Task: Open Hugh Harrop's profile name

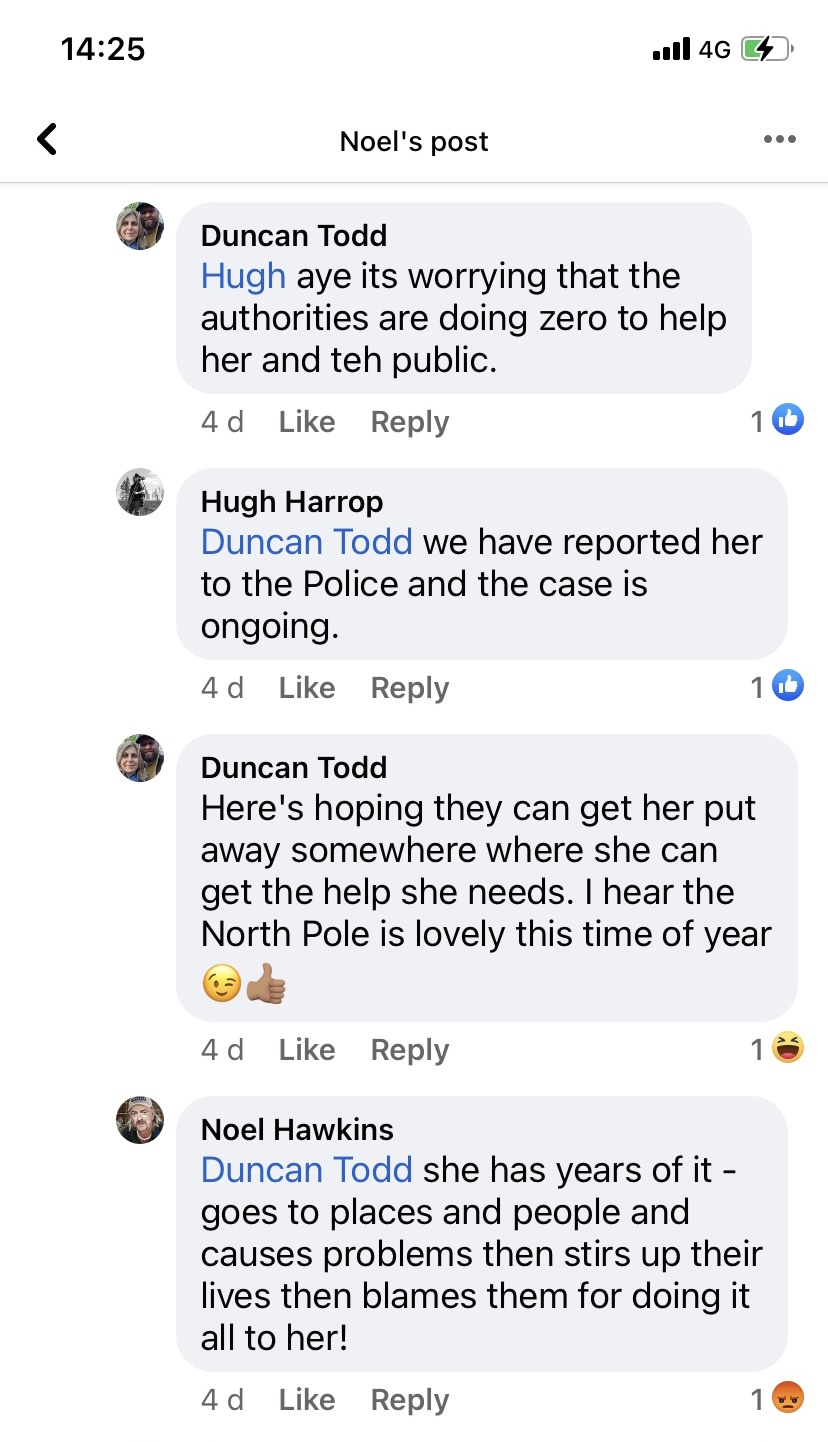Action: (291, 502)
